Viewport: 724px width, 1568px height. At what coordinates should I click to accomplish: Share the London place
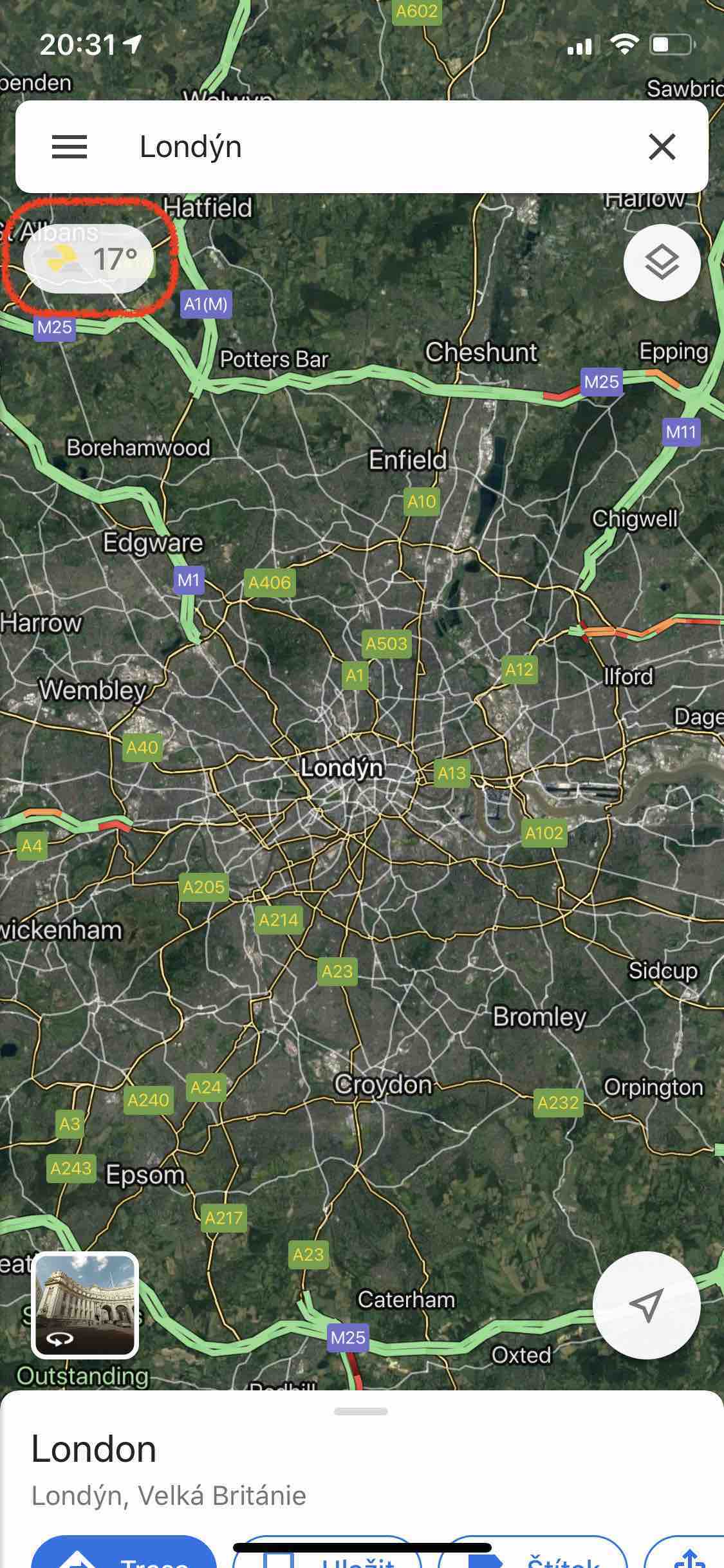[689, 1558]
